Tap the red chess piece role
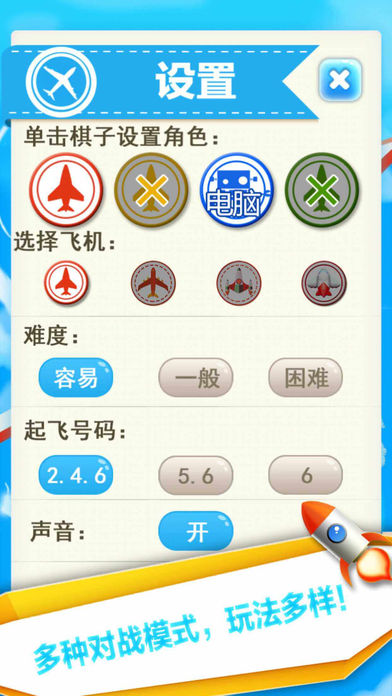This screenshot has height=696, width=392. coord(66,190)
